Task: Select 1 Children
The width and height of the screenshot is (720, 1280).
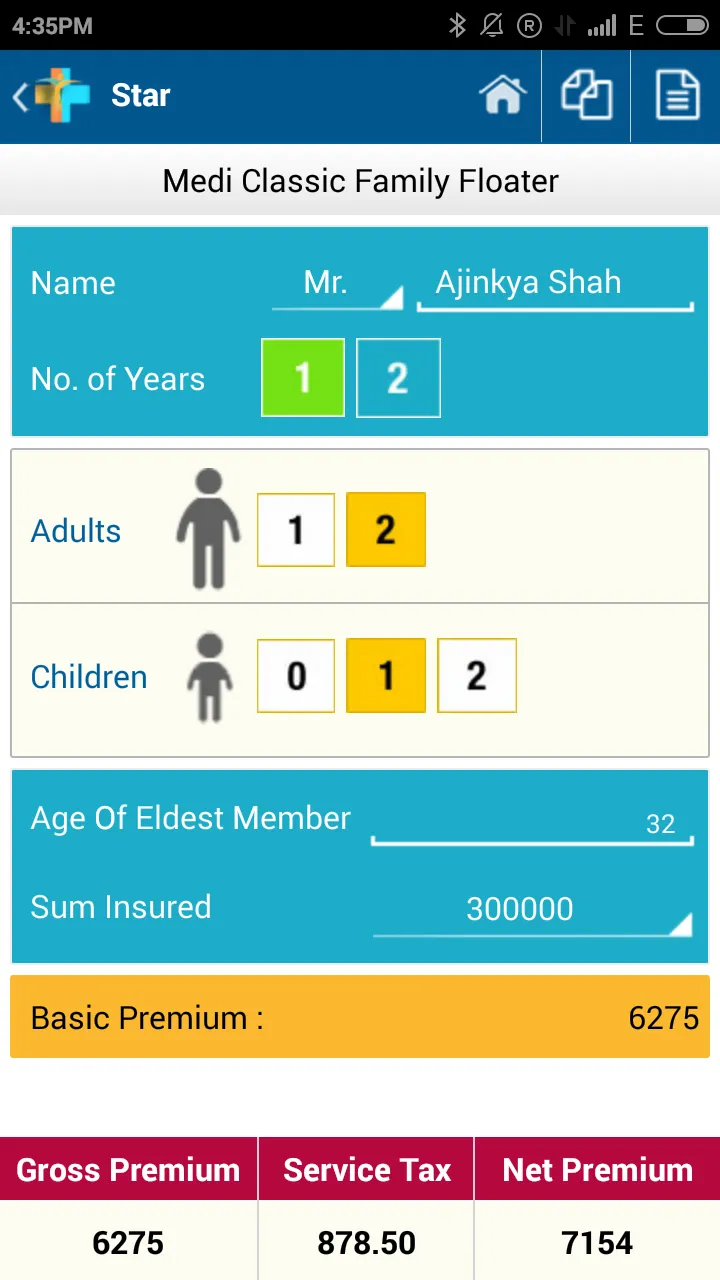Action: tap(386, 676)
